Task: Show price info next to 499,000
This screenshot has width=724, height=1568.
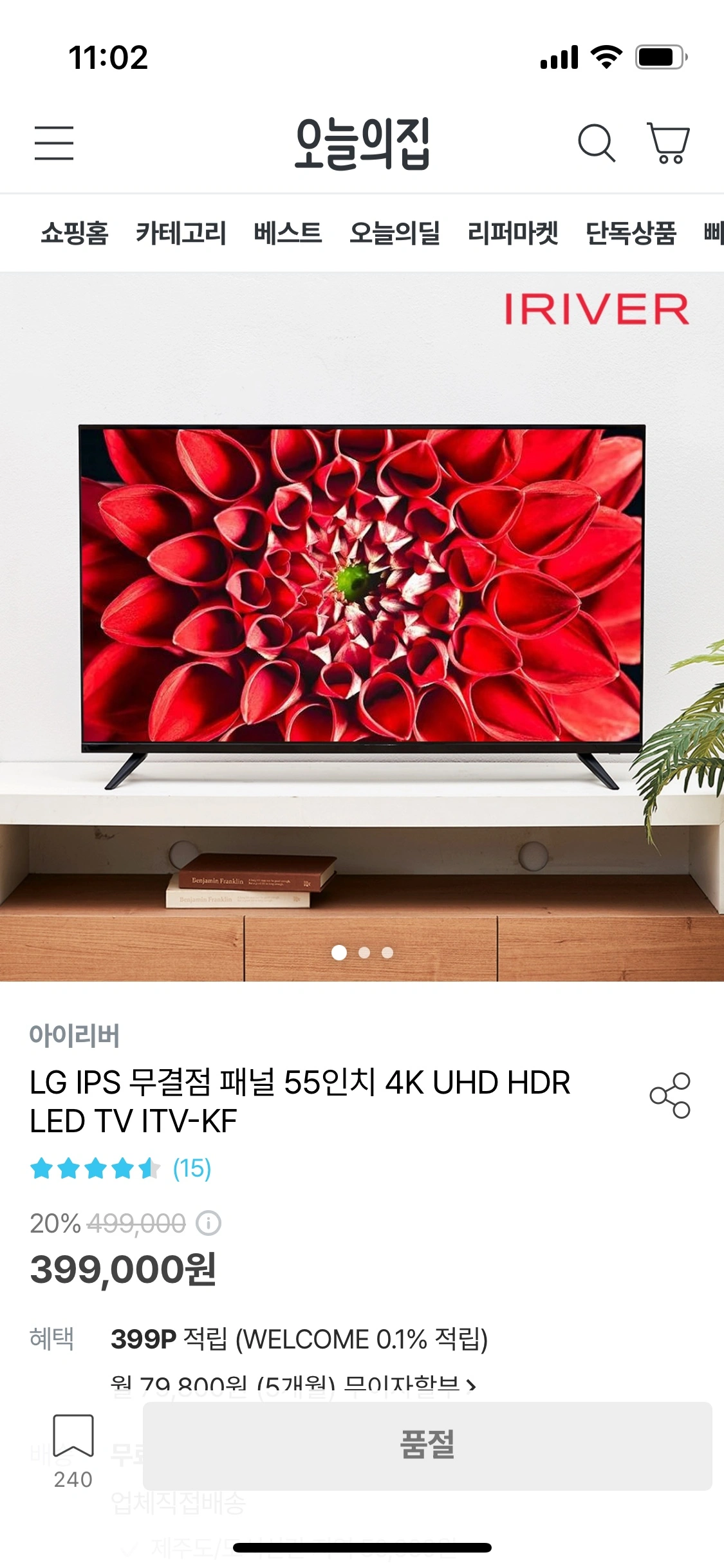Action: 209,1223
